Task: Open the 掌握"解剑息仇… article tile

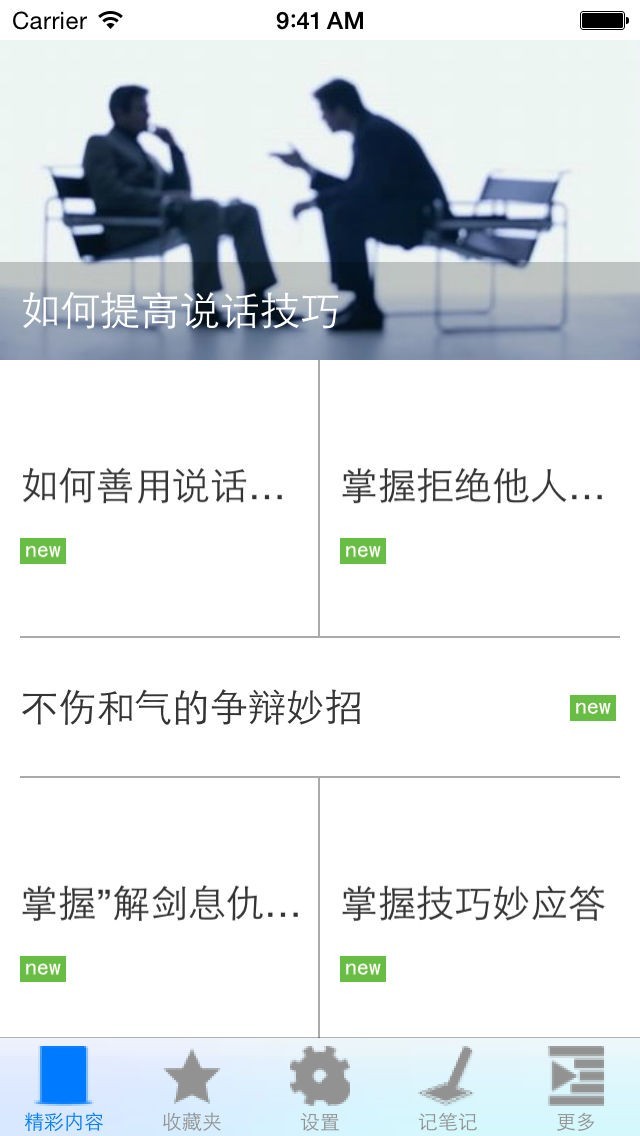Action: pyautogui.click(x=160, y=908)
